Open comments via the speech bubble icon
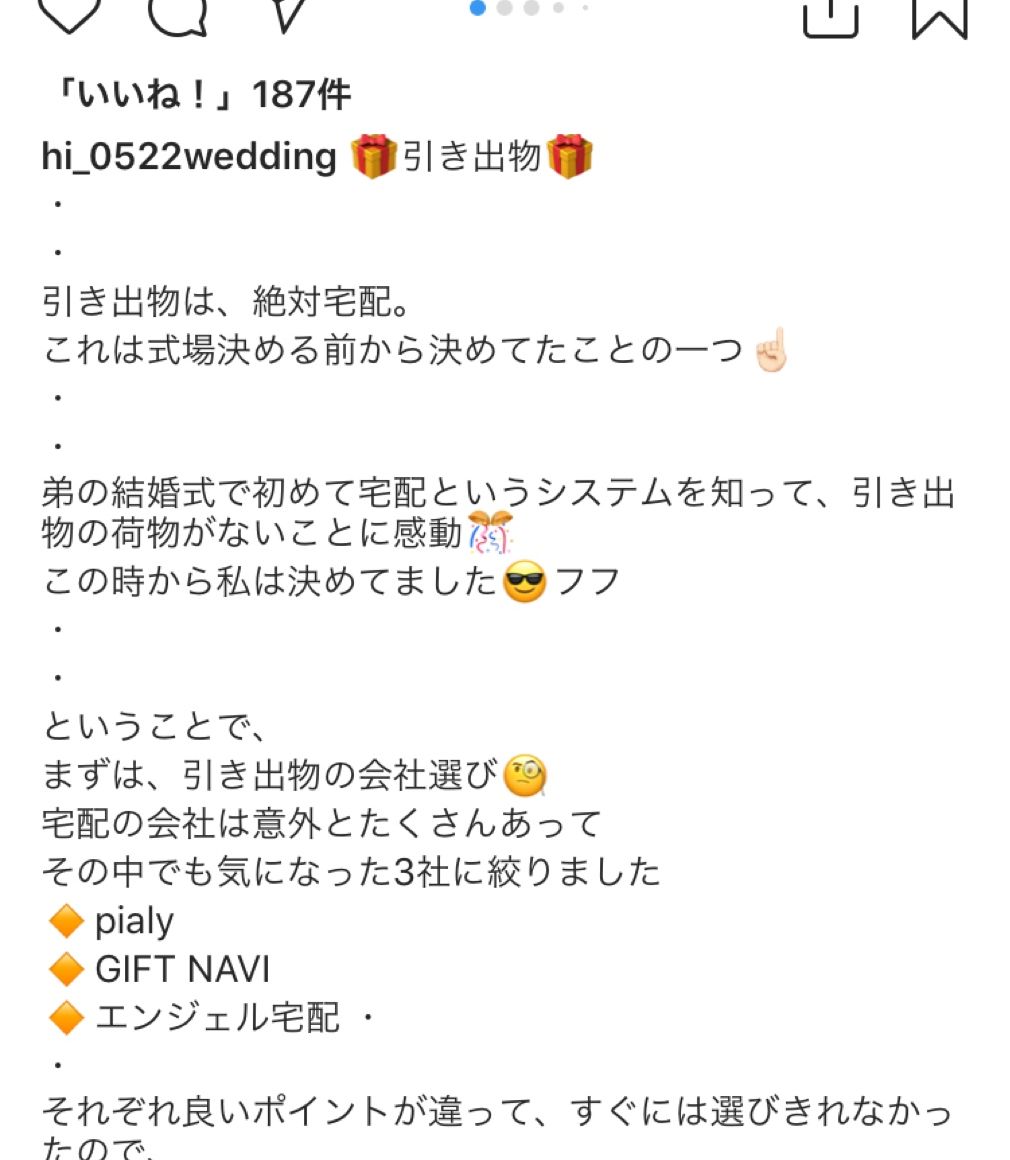This screenshot has height=1160, width=1010. pos(178,12)
